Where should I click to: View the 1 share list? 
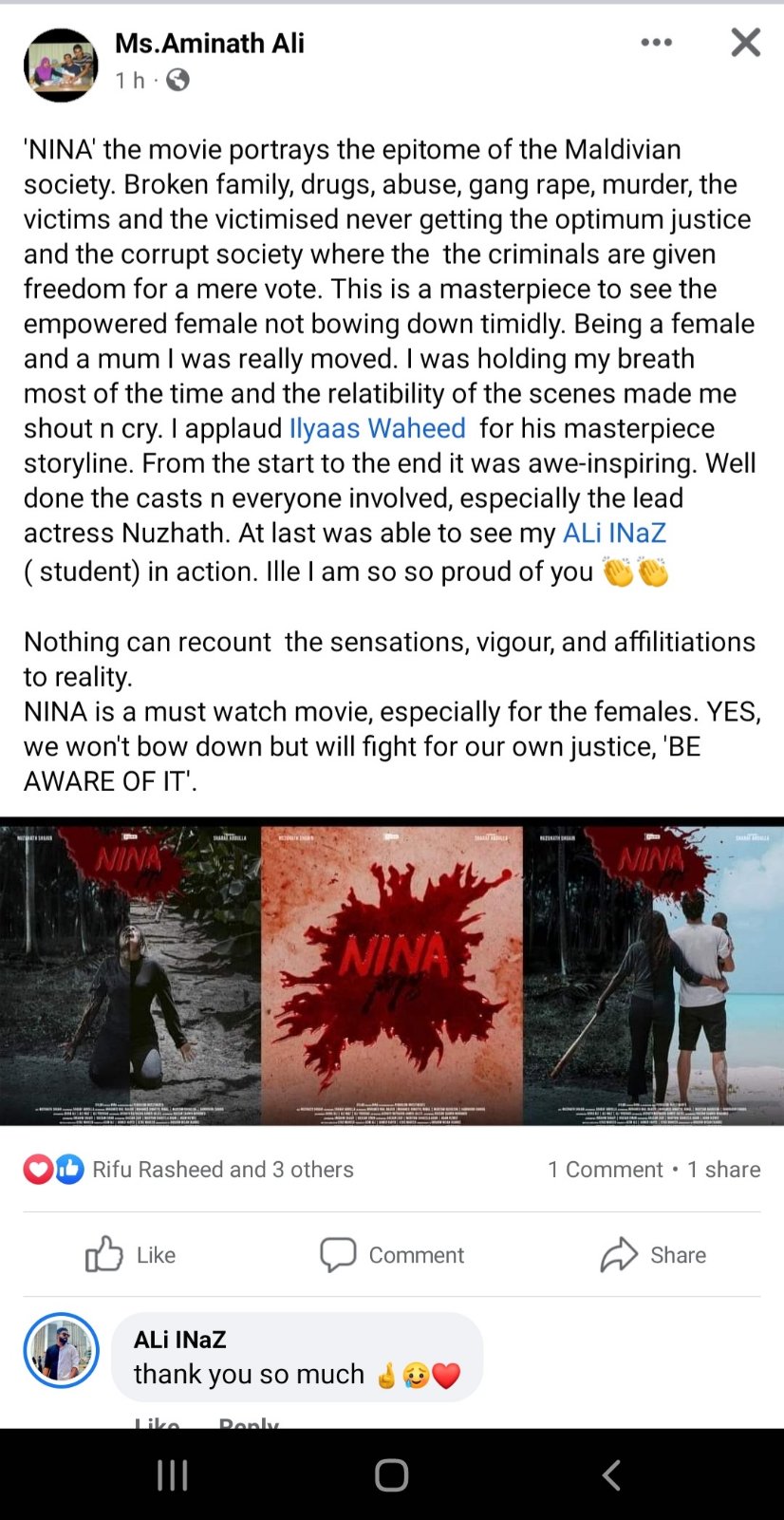pos(723,1170)
